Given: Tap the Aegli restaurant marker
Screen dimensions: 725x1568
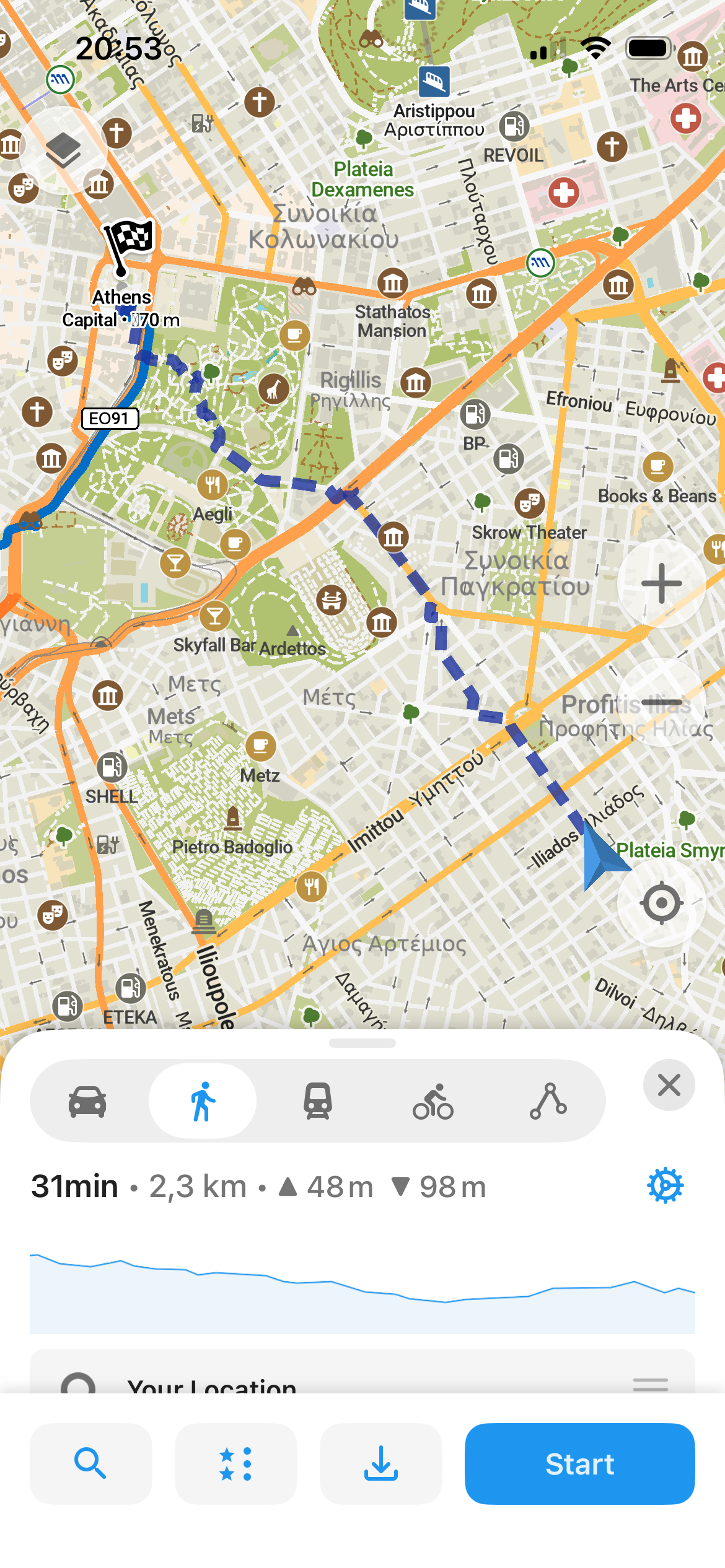Looking at the screenshot, I should tap(212, 485).
